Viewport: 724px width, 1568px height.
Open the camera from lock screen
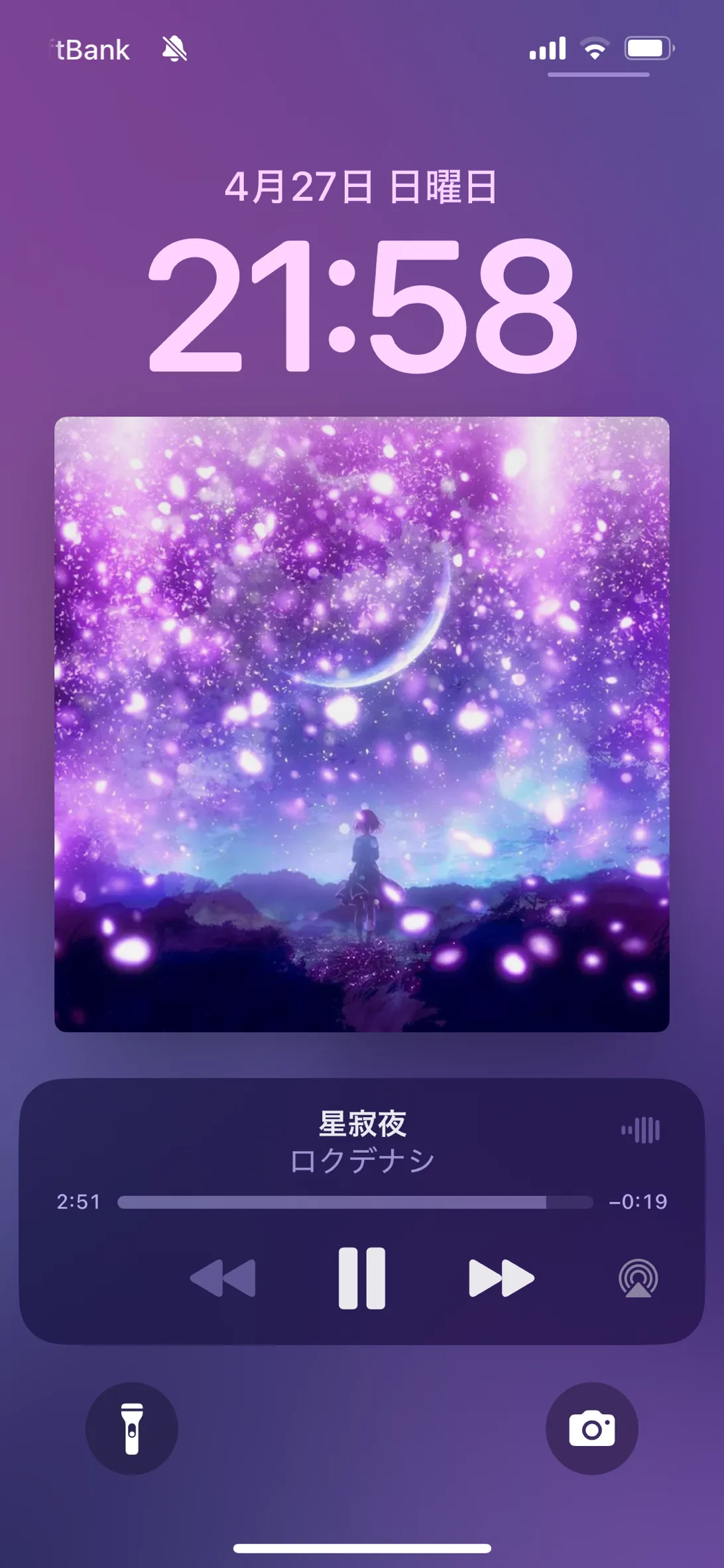tap(591, 1428)
